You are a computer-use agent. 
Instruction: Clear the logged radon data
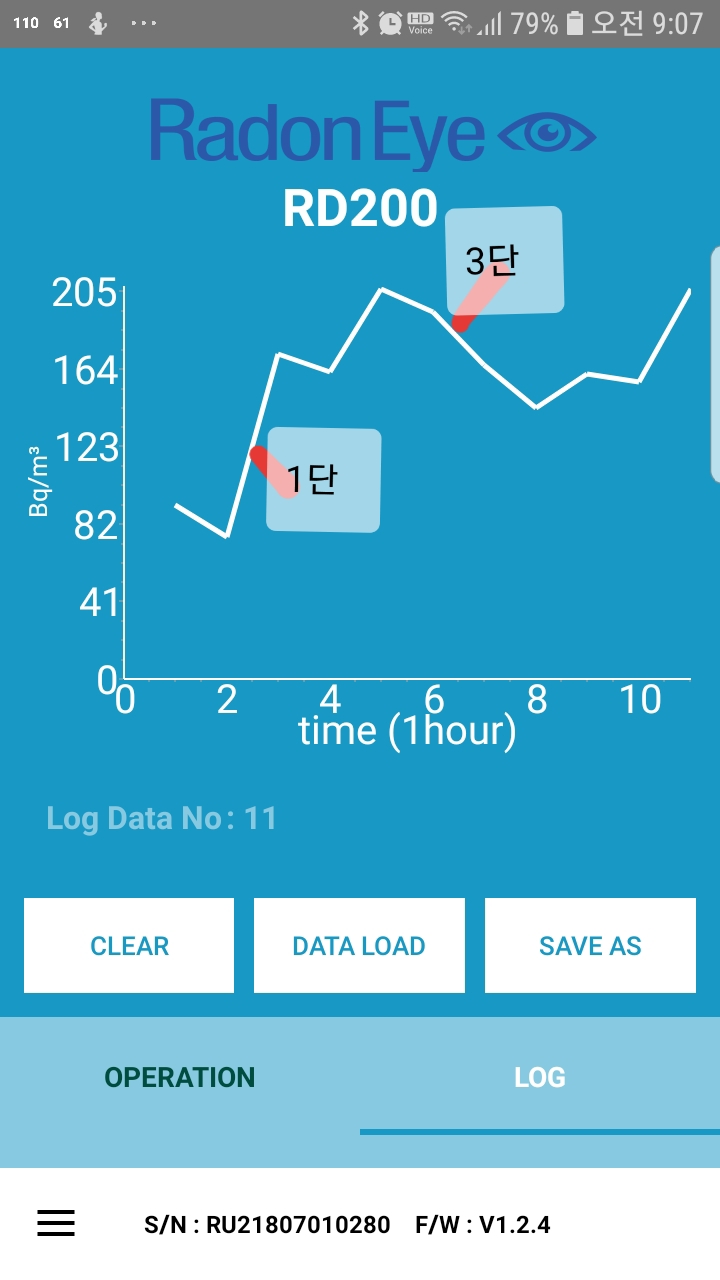129,945
